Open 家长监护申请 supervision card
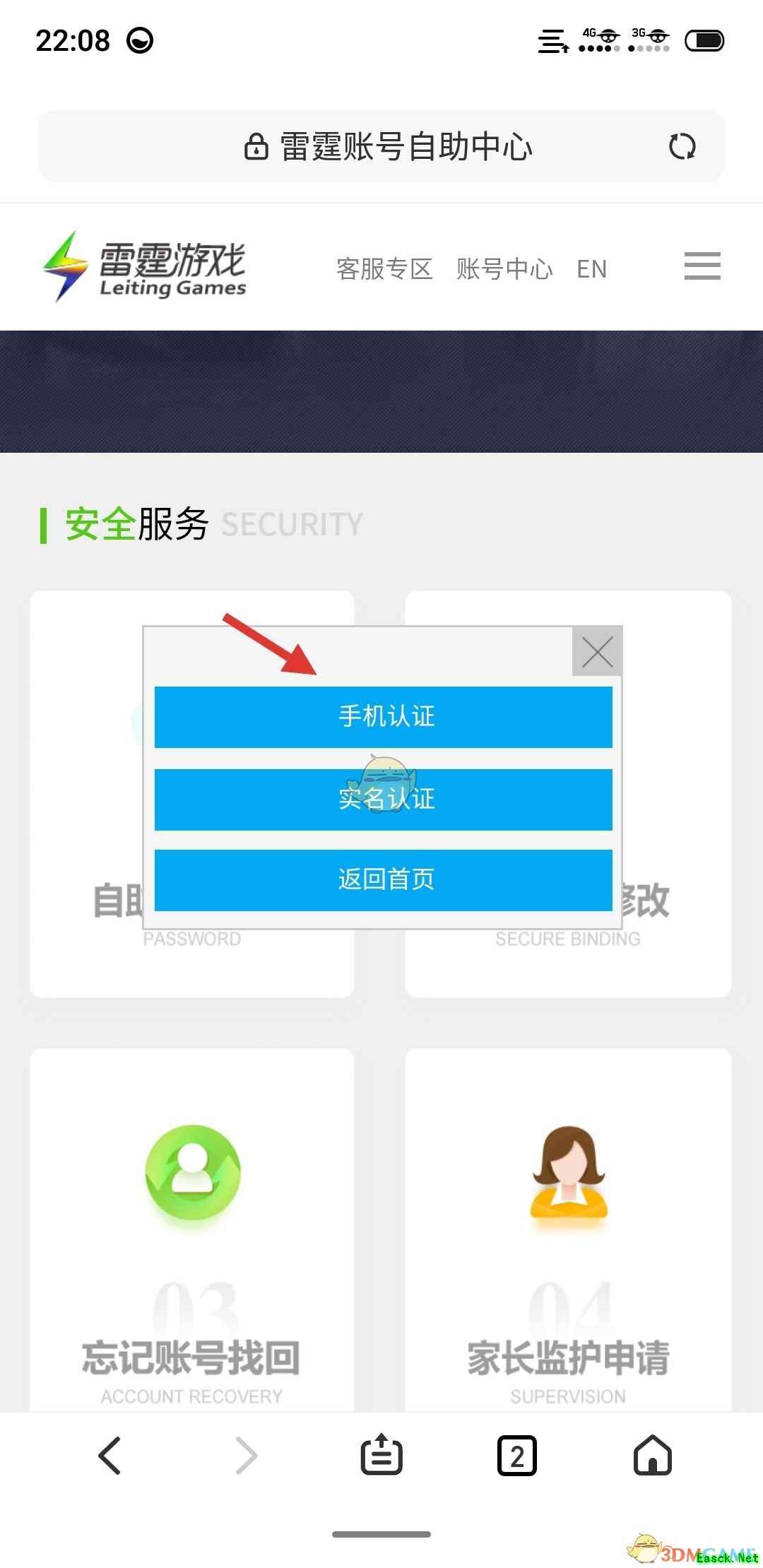The image size is (763, 1568). (x=567, y=1229)
